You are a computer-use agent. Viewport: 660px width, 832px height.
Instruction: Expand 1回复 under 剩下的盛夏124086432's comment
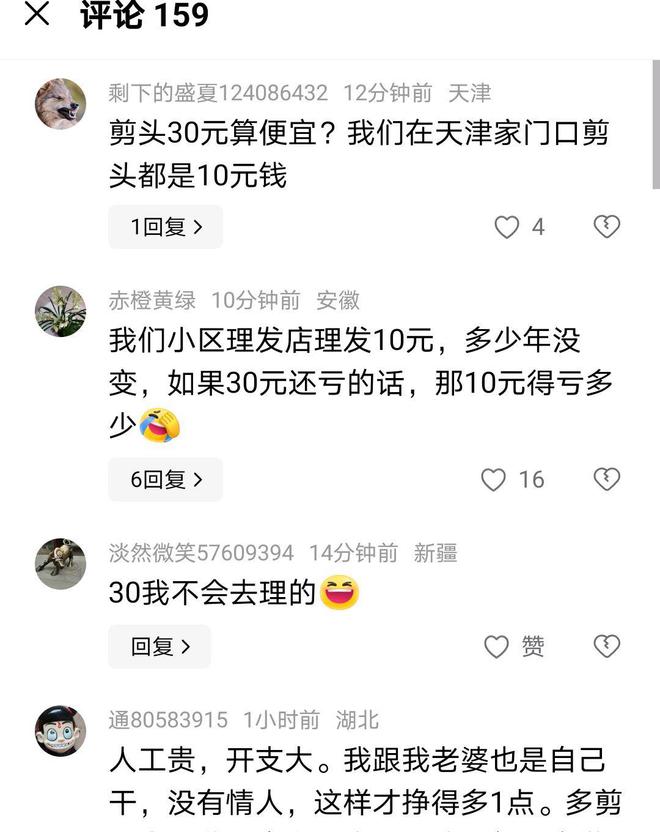[x=165, y=227]
